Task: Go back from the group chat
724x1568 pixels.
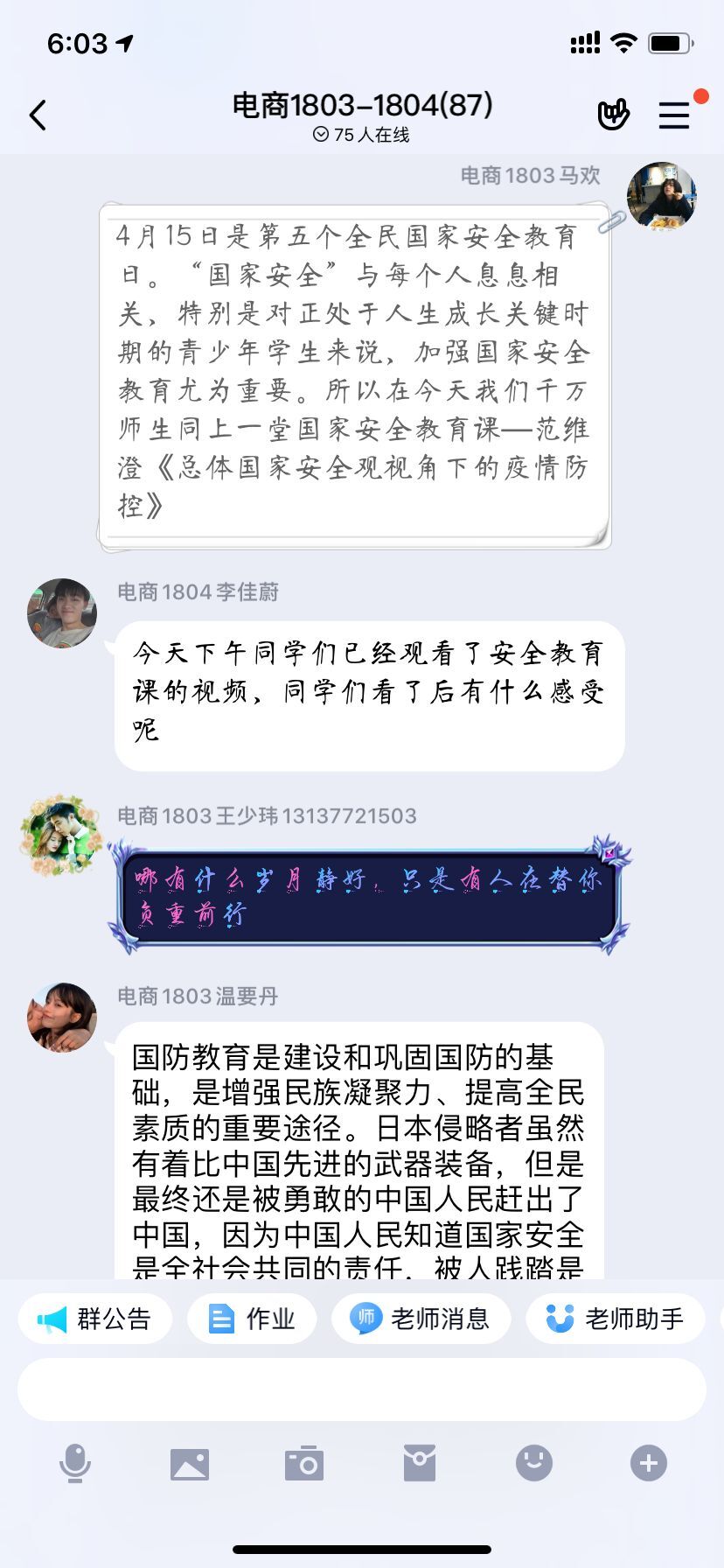Action: (x=38, y=115)
